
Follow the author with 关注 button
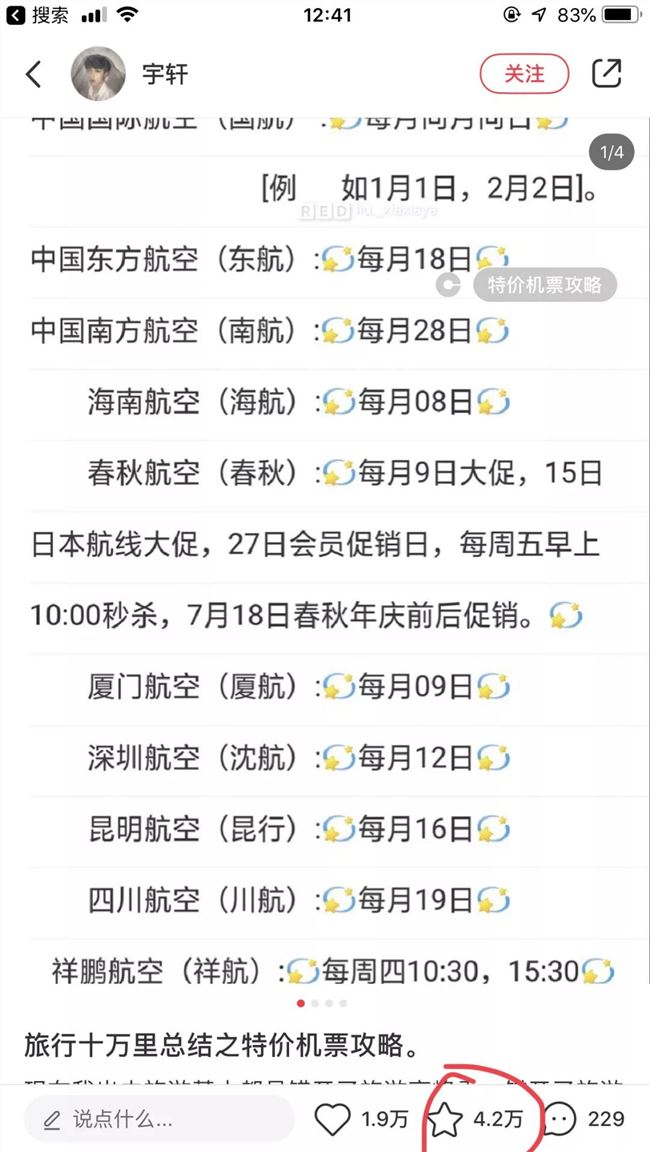tap(524, 74)
